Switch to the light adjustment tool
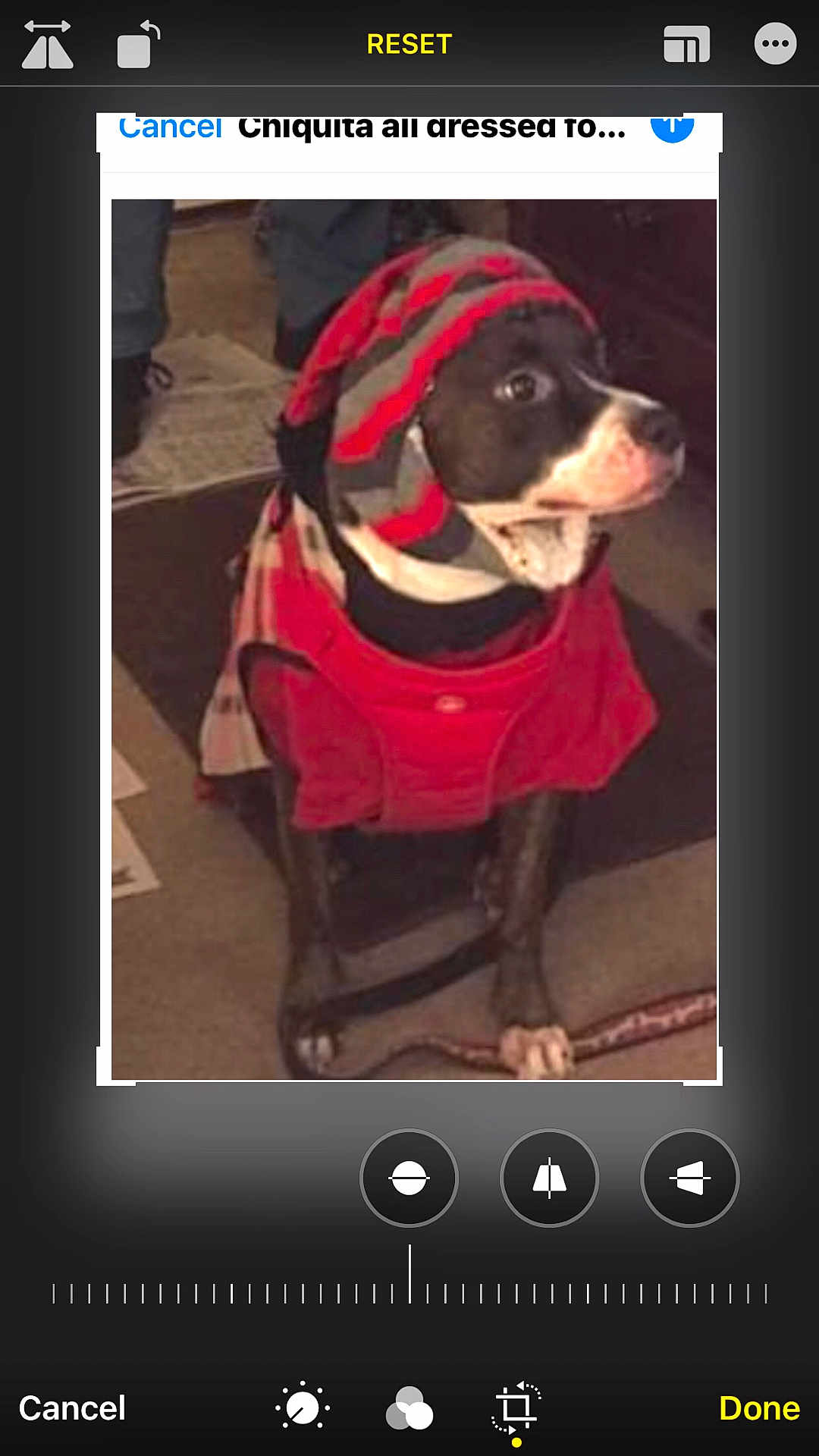Viewport: 819px width, 1456px height. coord(302,1408)
